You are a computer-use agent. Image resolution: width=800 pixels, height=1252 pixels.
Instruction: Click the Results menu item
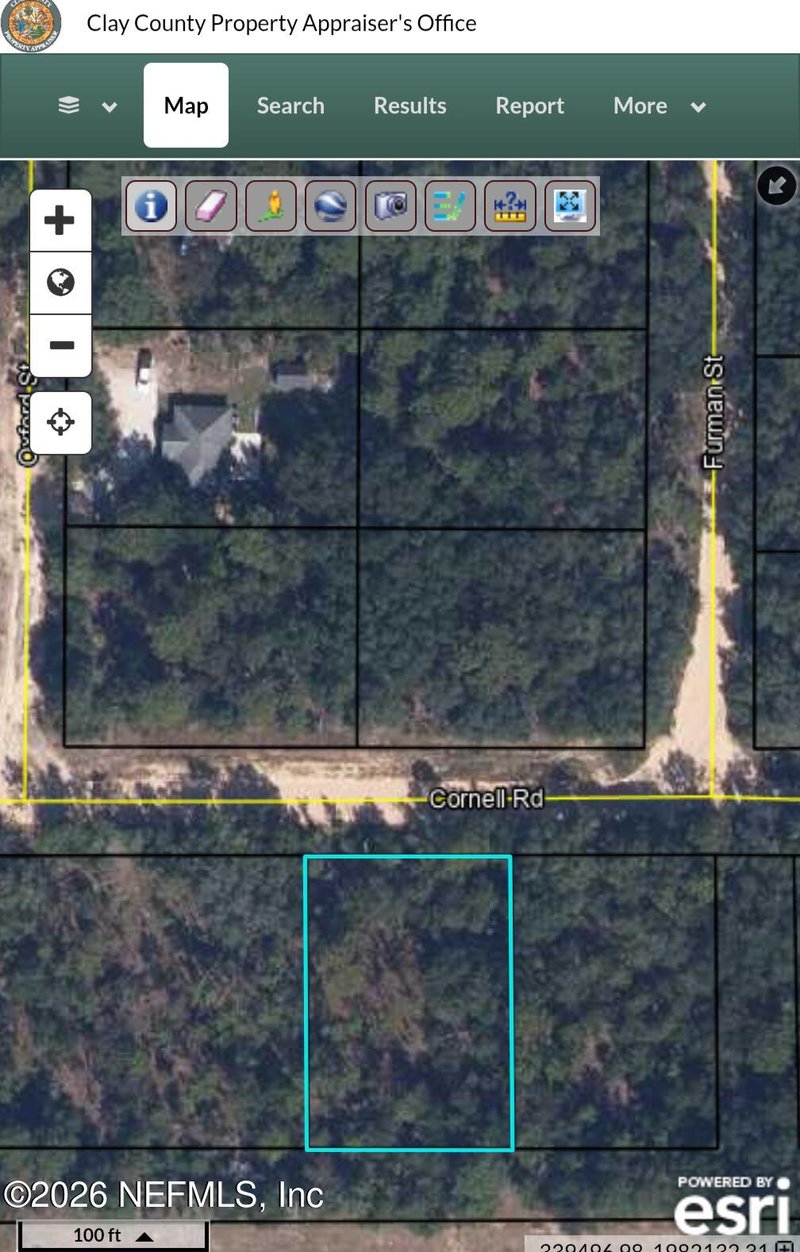(x=409, y=105)
